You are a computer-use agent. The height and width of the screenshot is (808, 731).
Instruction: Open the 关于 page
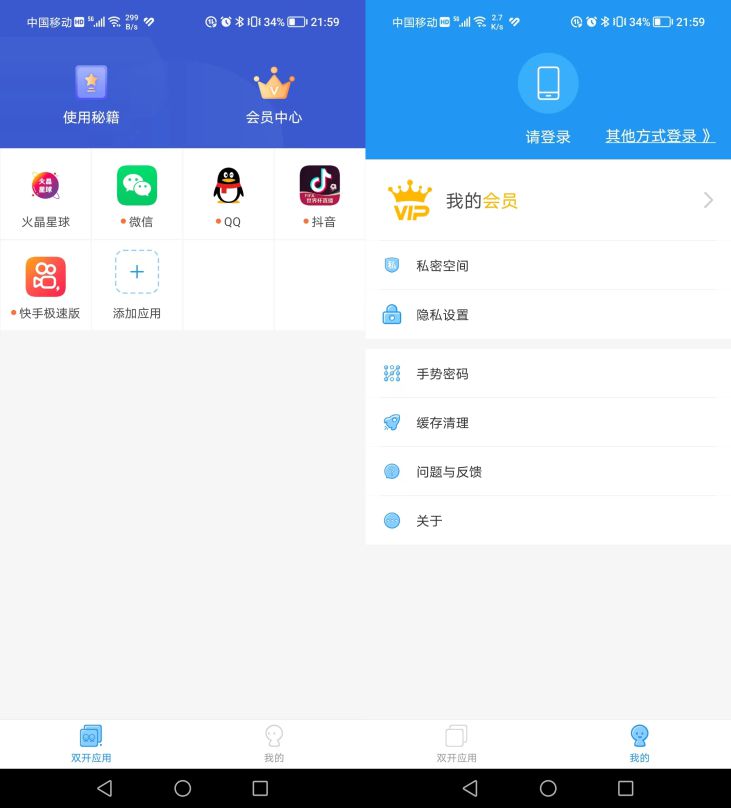click(x=548, y=521)
